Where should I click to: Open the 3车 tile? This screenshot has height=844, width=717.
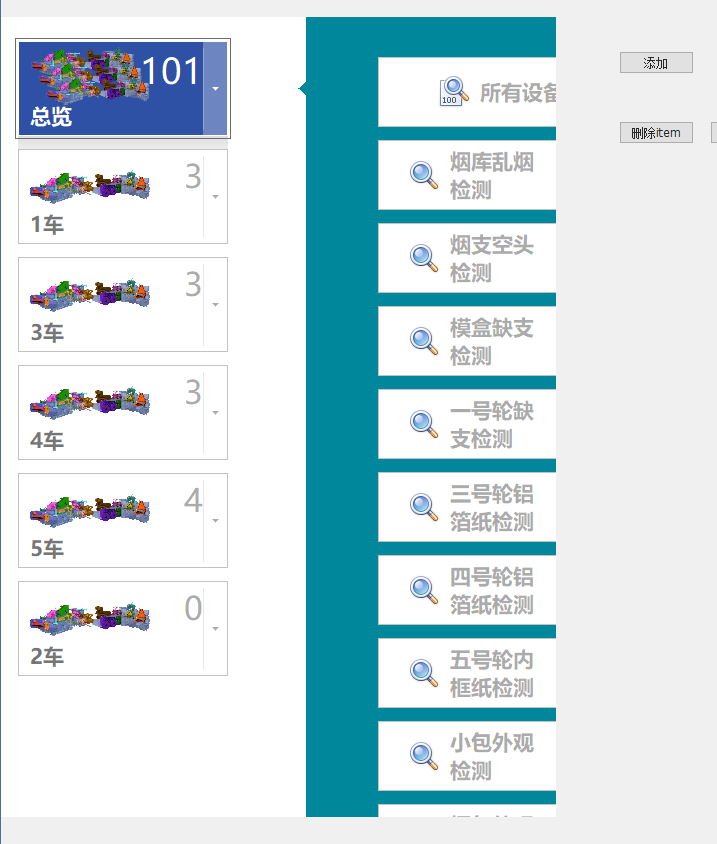point(110,305)
